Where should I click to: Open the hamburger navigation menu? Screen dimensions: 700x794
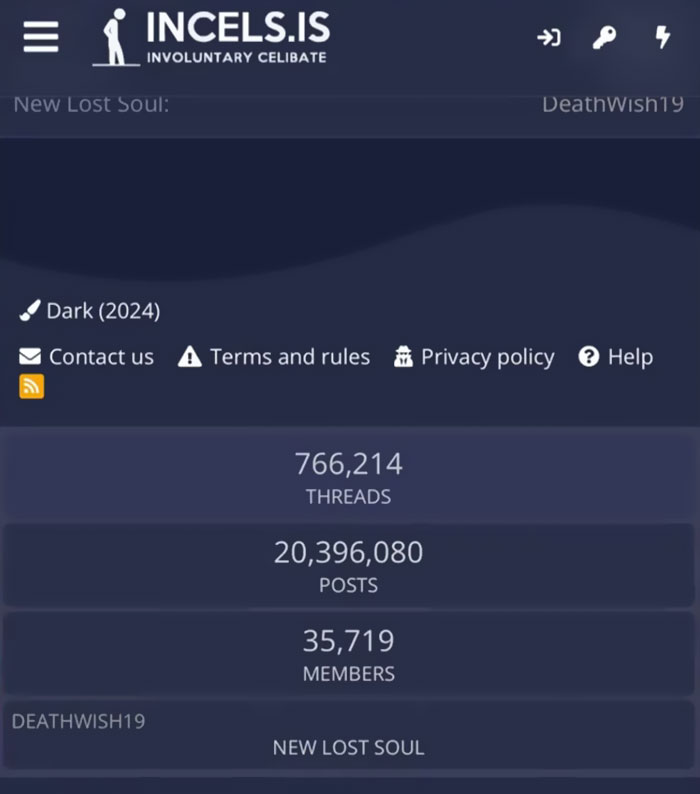(x=40, y=38)
